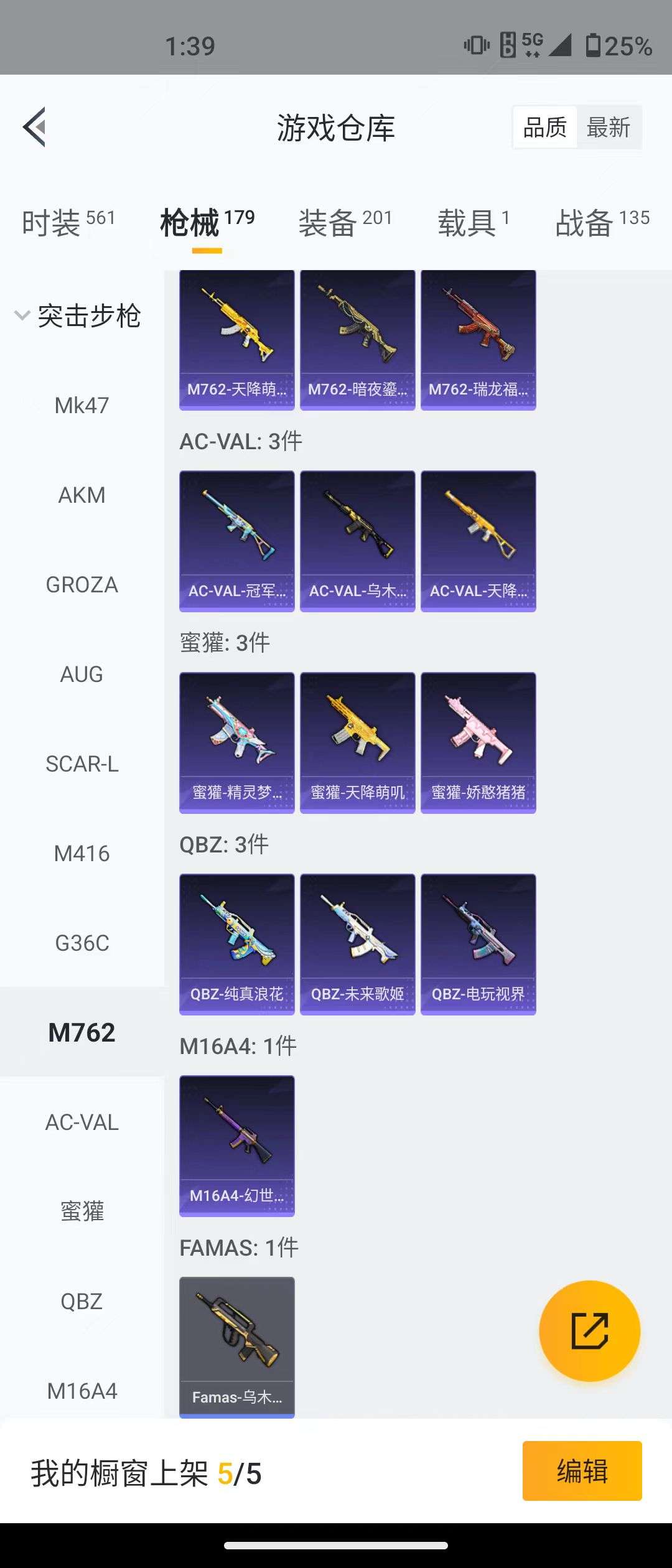Jump to M416 weapon skins
This screenshot has height=1568, width=672.
[82, 854]
